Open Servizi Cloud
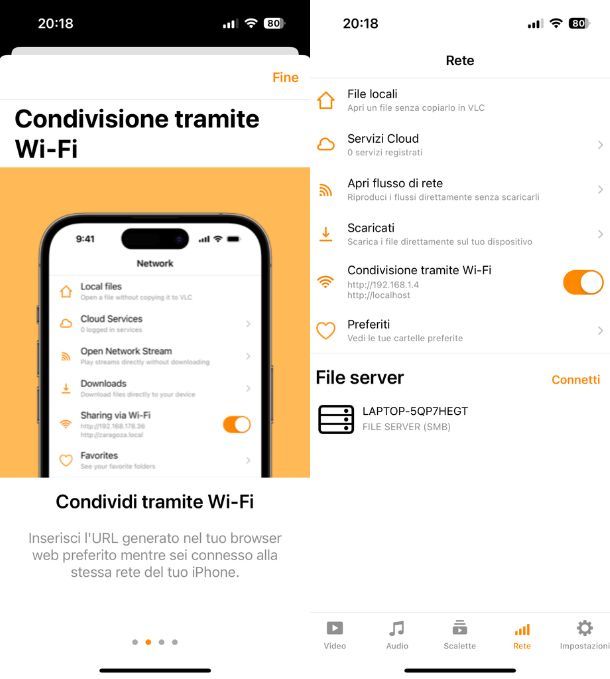Image resolution: width=610 pixels, height=679 pixels. tap(460, 145)
